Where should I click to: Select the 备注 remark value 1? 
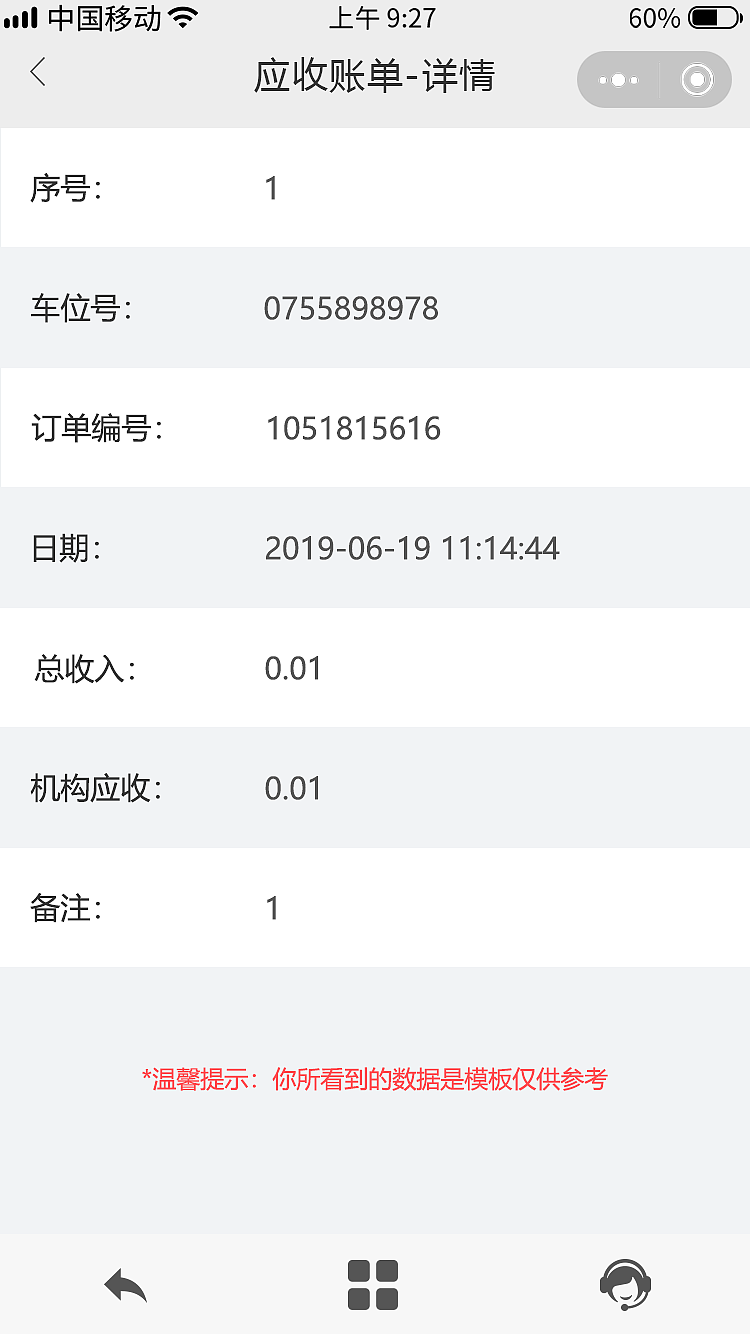click(271, 908)
